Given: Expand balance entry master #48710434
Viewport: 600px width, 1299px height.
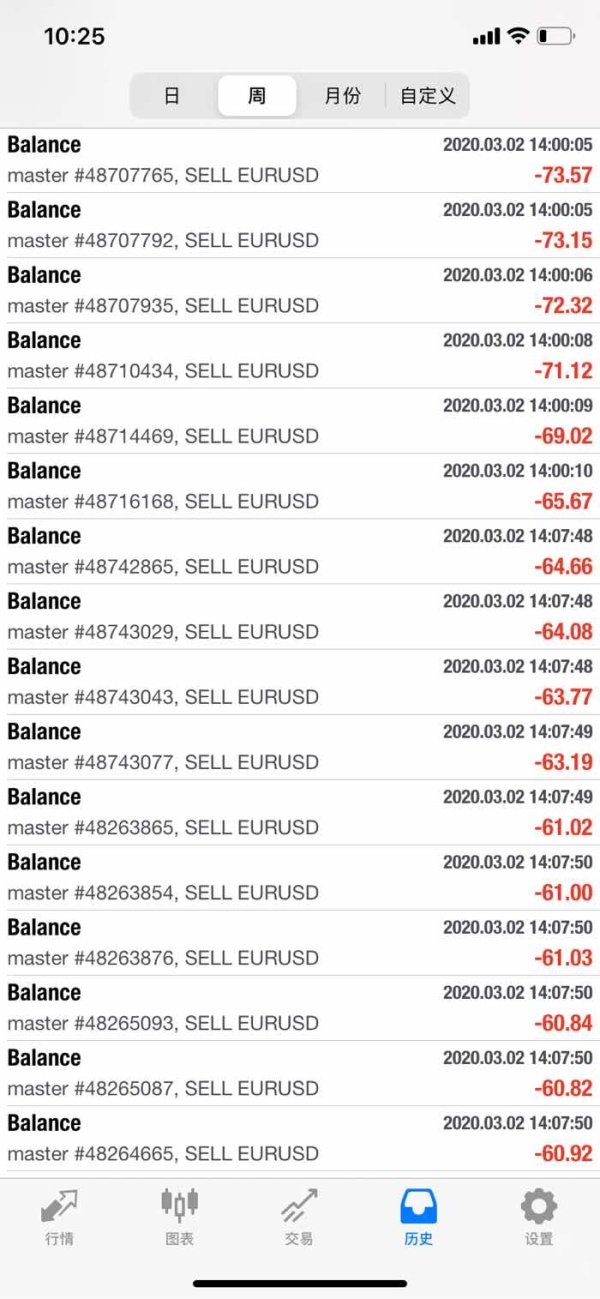Looking at the screenshot, I should 300,356.
